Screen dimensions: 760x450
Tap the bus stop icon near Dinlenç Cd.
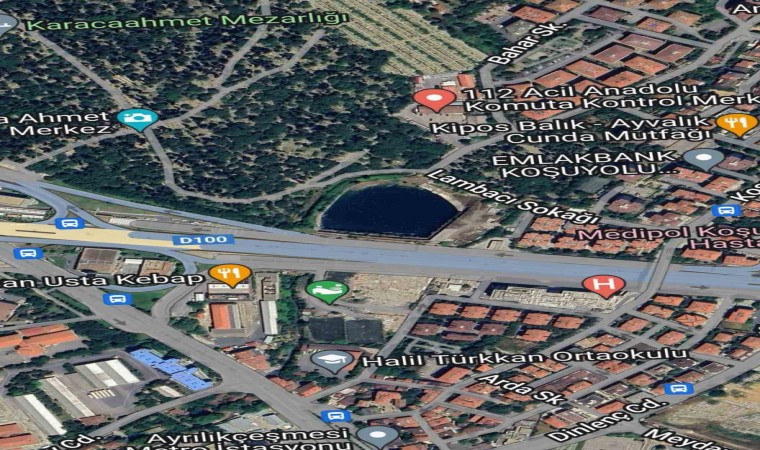point(679,388)
